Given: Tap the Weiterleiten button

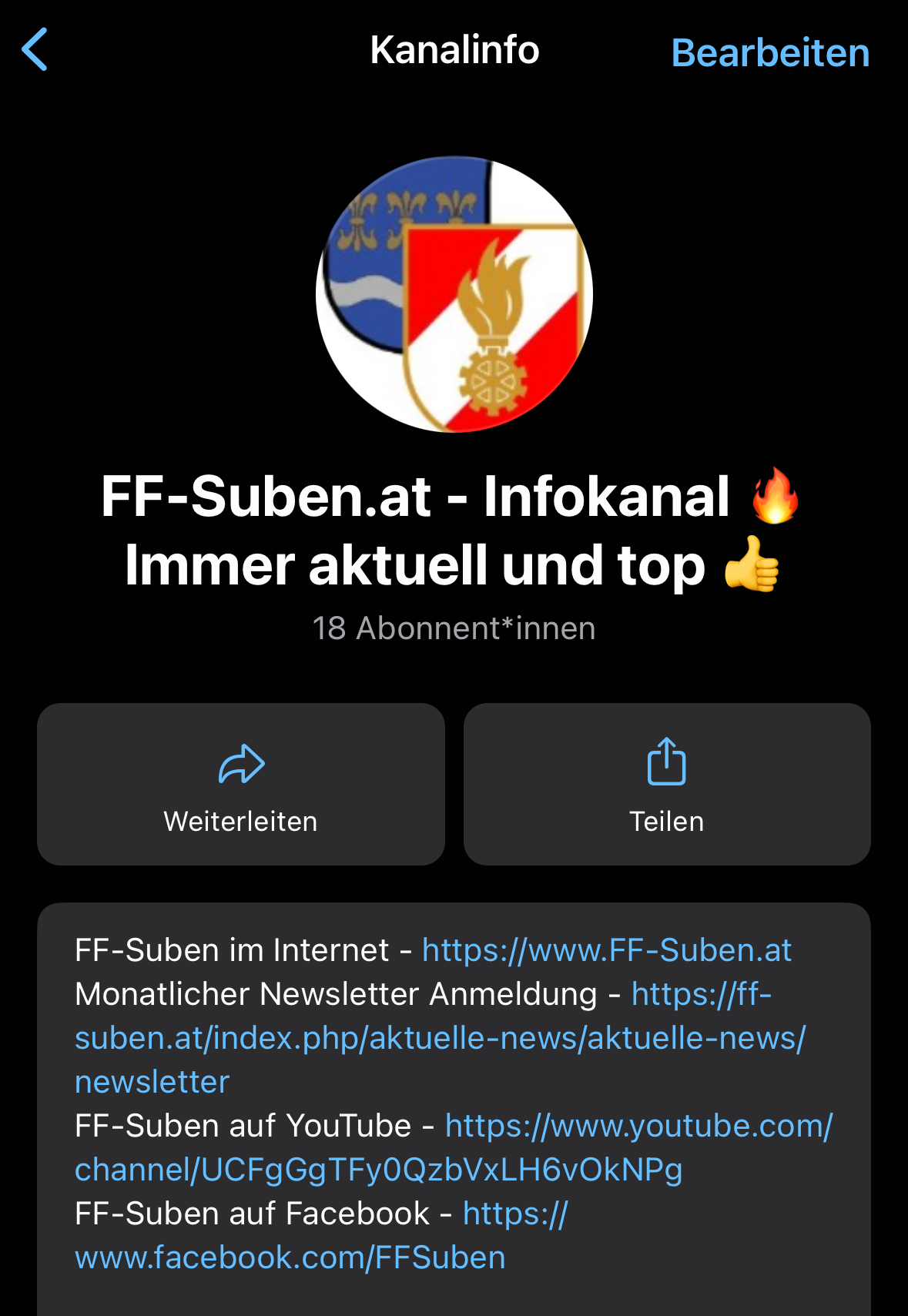Looking at the screenshot, I should (241, 784).
